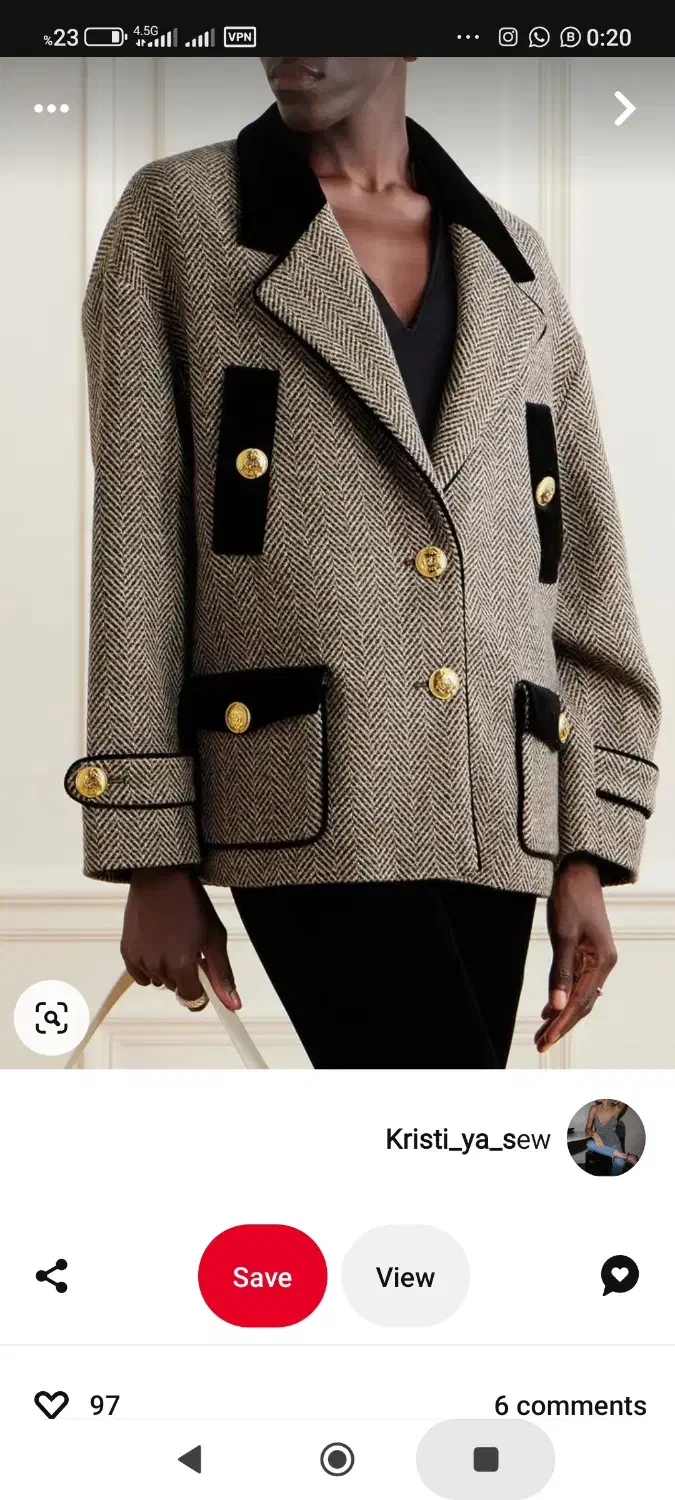Open Kristi_ya_sew's profile
This screenshot has width=675, height=1500.
605,1139
